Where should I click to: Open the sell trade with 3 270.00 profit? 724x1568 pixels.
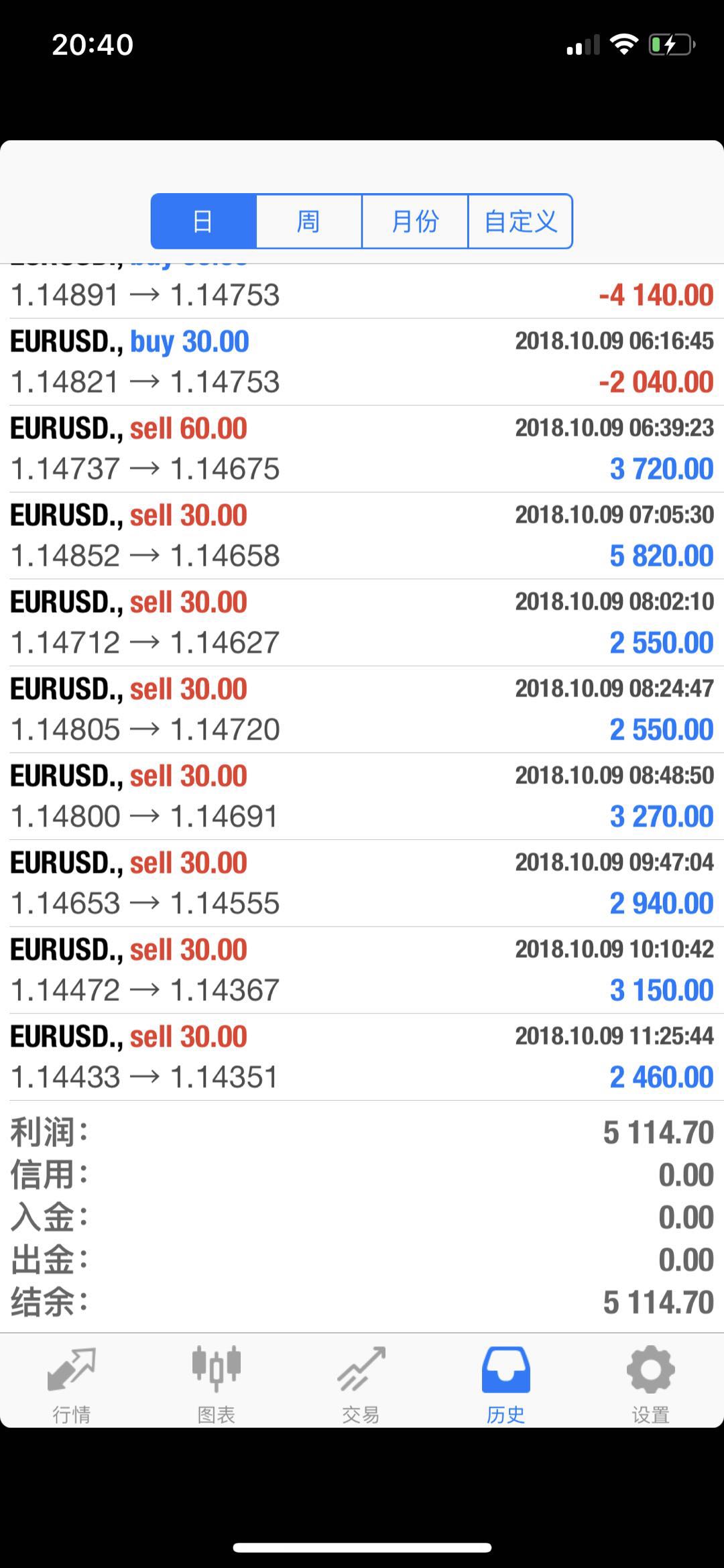click(x=362, y=796)
